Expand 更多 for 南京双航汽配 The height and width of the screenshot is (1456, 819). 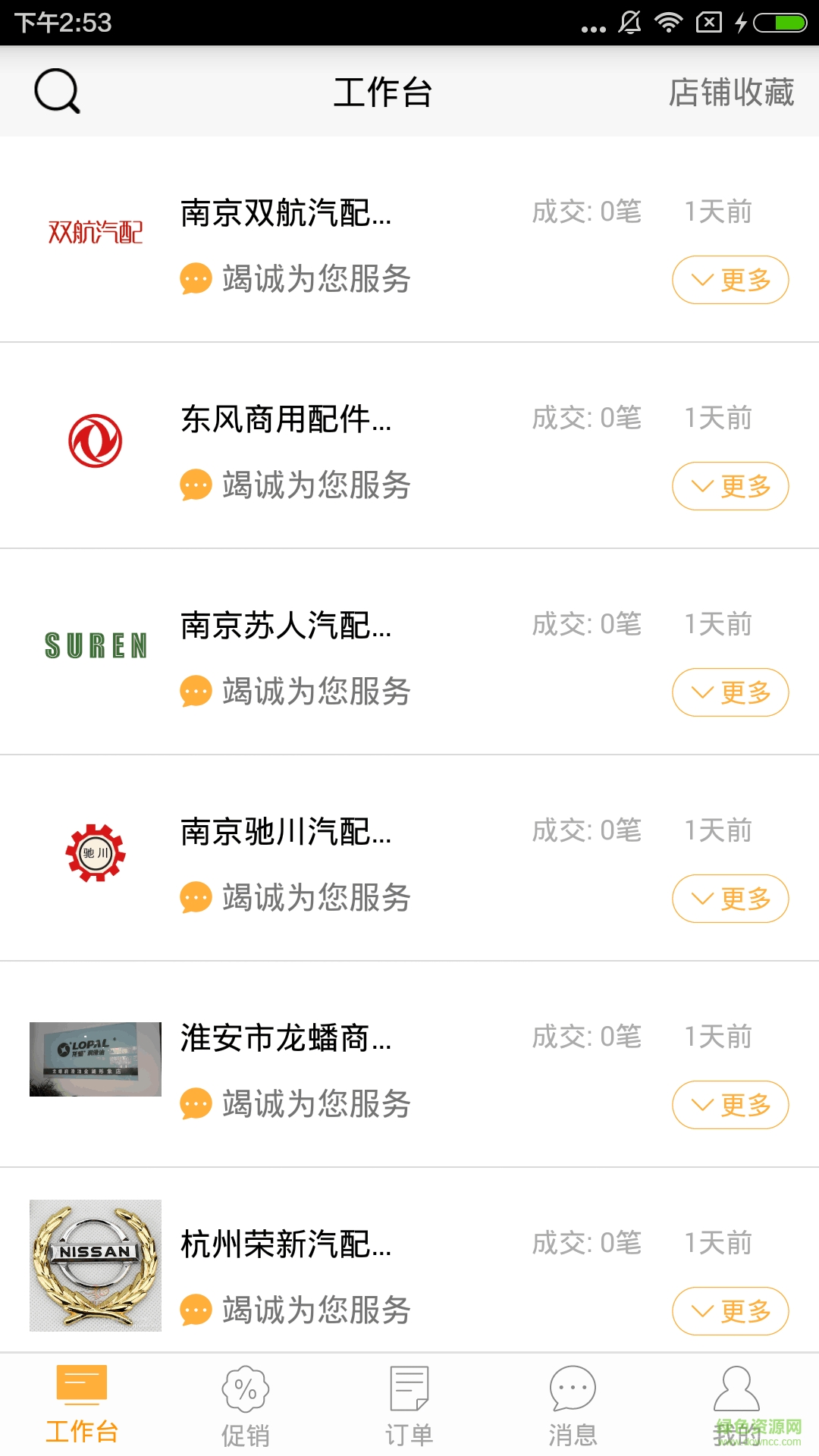730,280
